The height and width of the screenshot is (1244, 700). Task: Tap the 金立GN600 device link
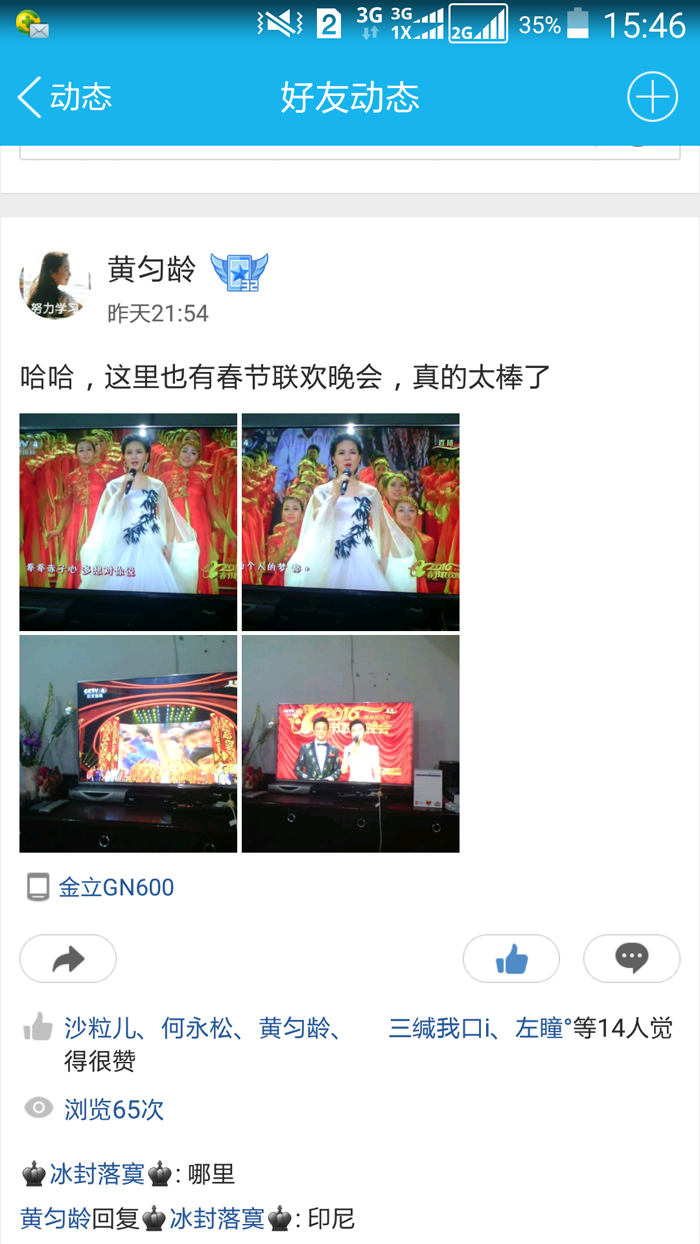[x=115, y=887]
